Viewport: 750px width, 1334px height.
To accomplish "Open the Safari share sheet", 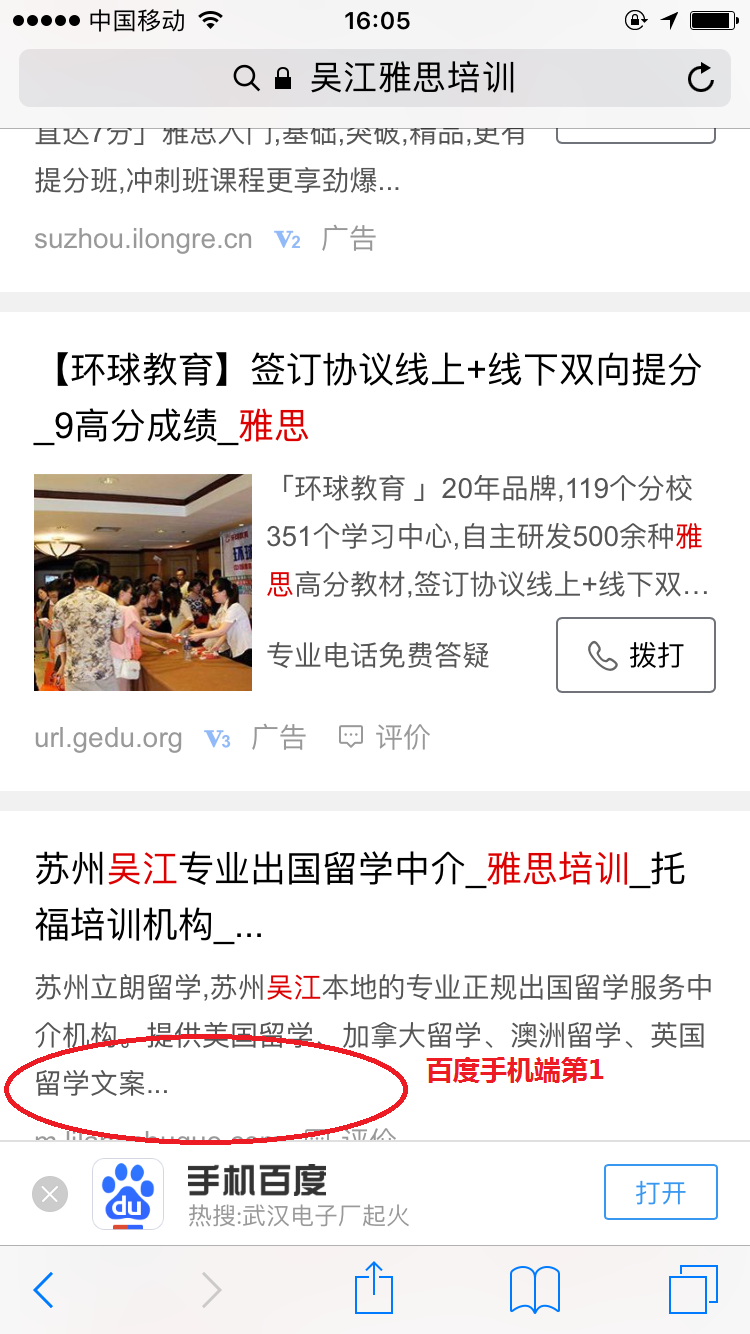I will [374, 1288].
